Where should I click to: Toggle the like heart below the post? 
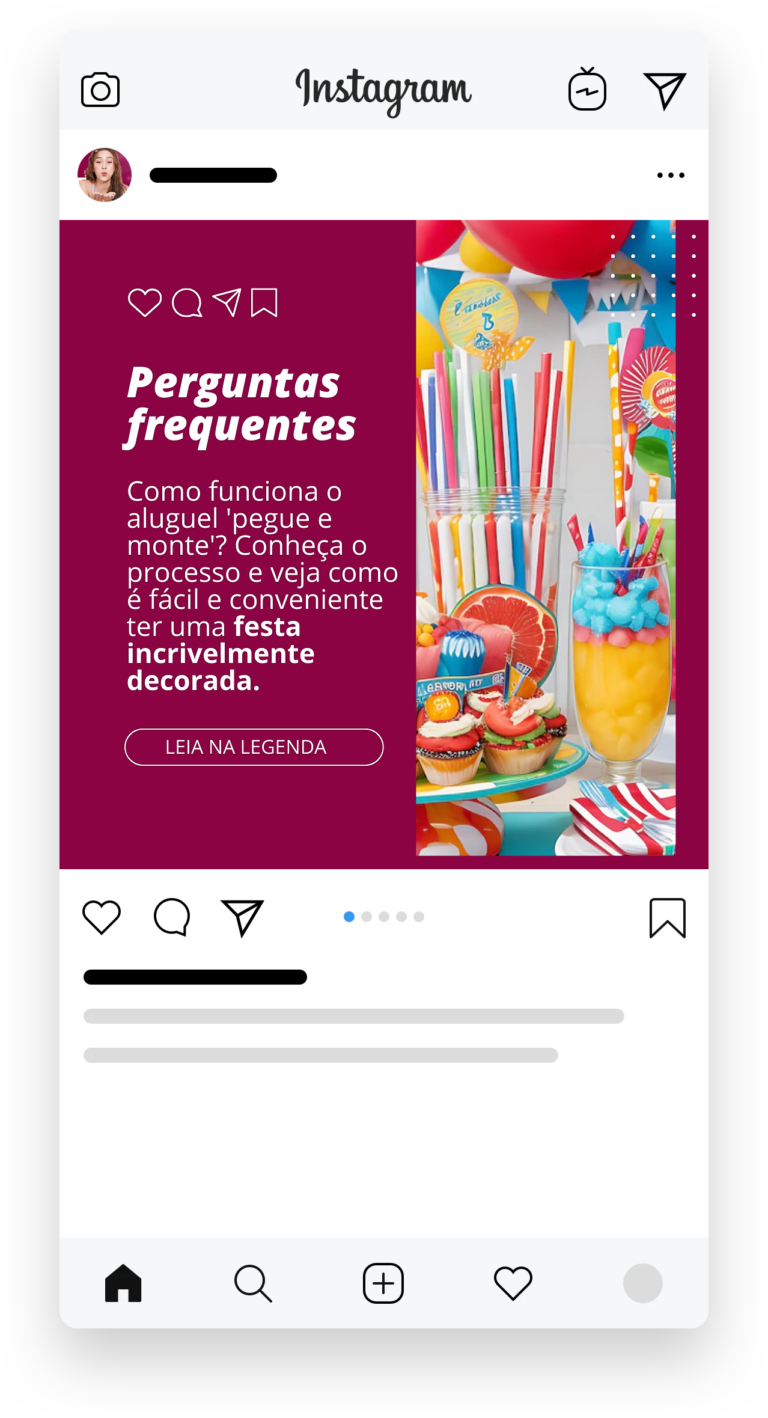click(101, 916)
